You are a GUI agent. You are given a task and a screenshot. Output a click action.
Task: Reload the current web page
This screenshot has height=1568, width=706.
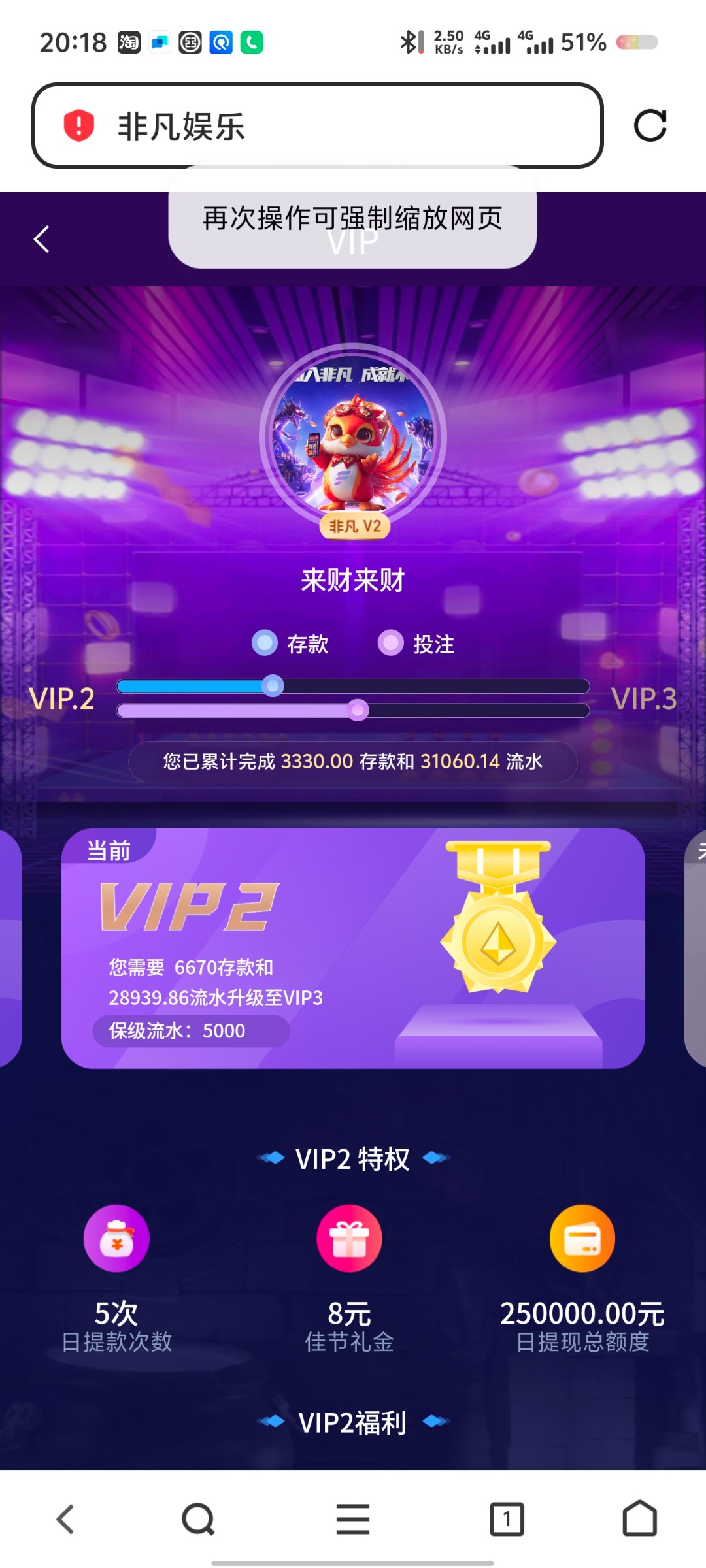(x=650, y=125)
